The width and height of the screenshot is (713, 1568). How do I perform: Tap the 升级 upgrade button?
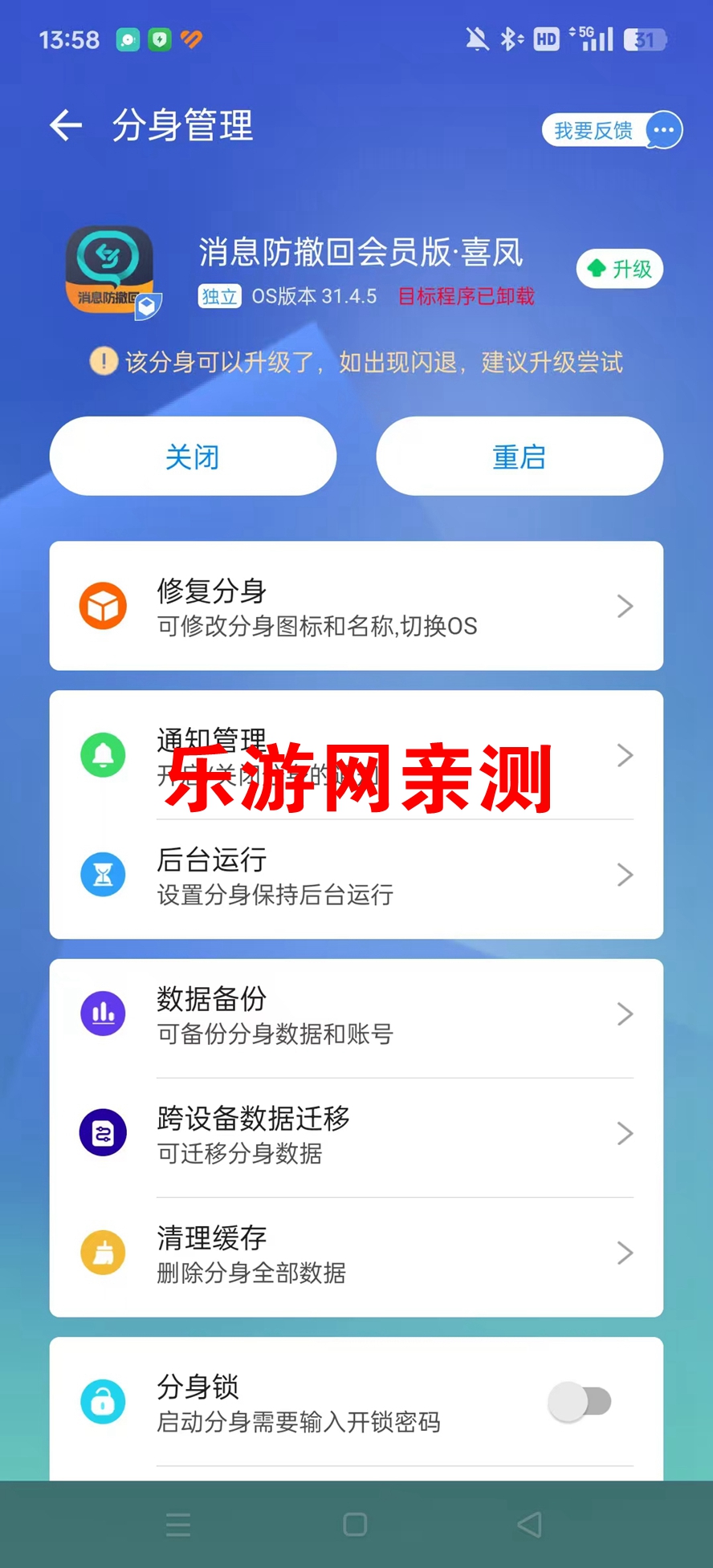[x=620, y=269]
